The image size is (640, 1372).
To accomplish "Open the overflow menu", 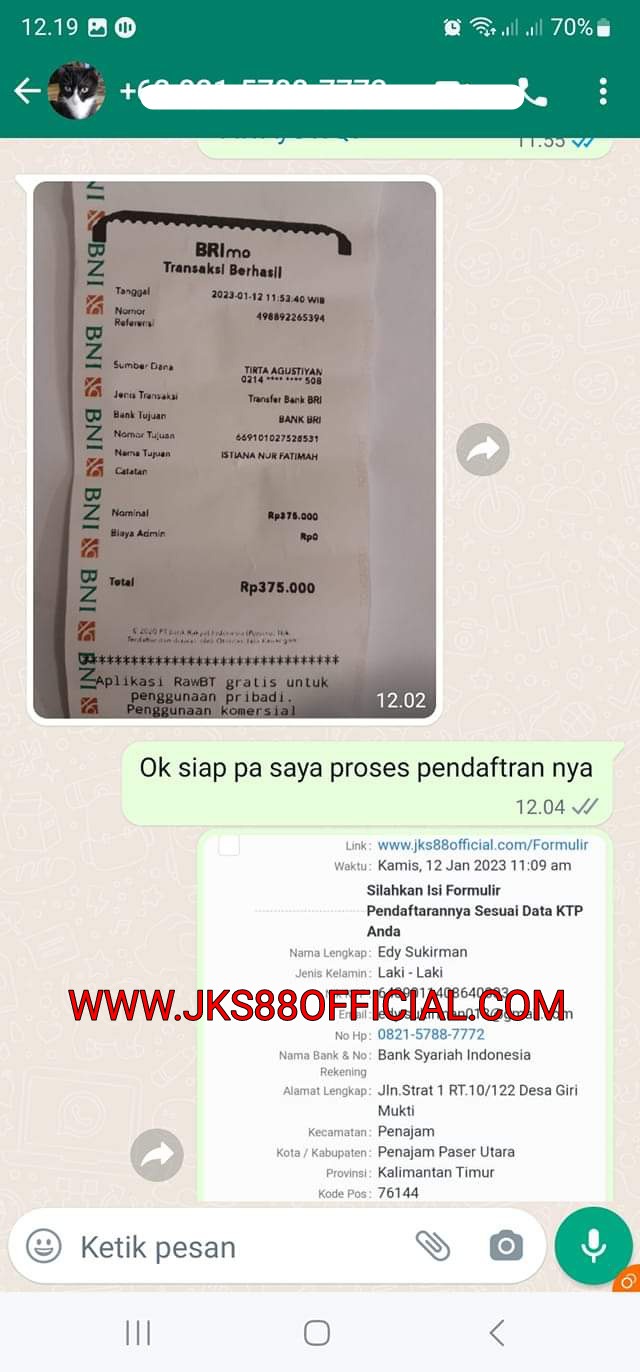I will 603,92.
